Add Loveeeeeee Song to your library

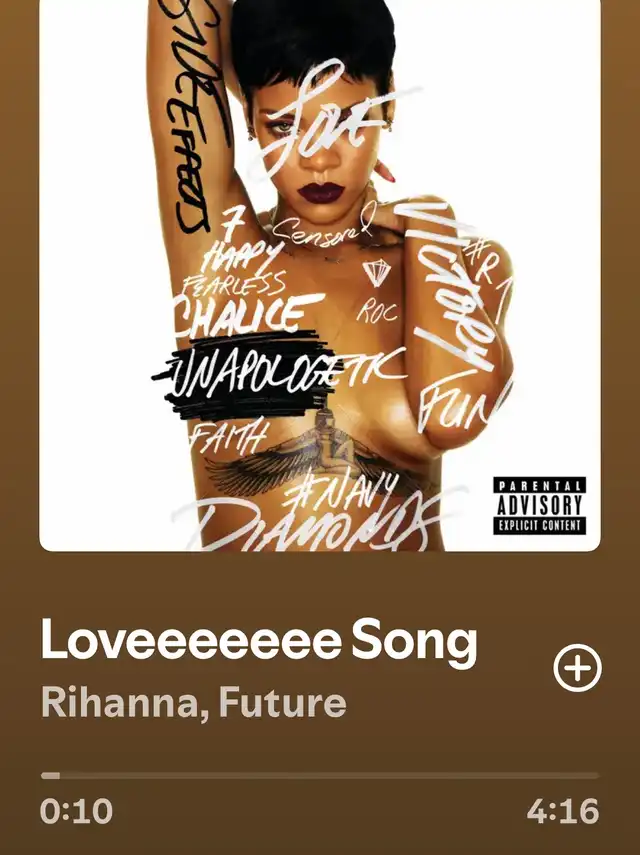578,669
